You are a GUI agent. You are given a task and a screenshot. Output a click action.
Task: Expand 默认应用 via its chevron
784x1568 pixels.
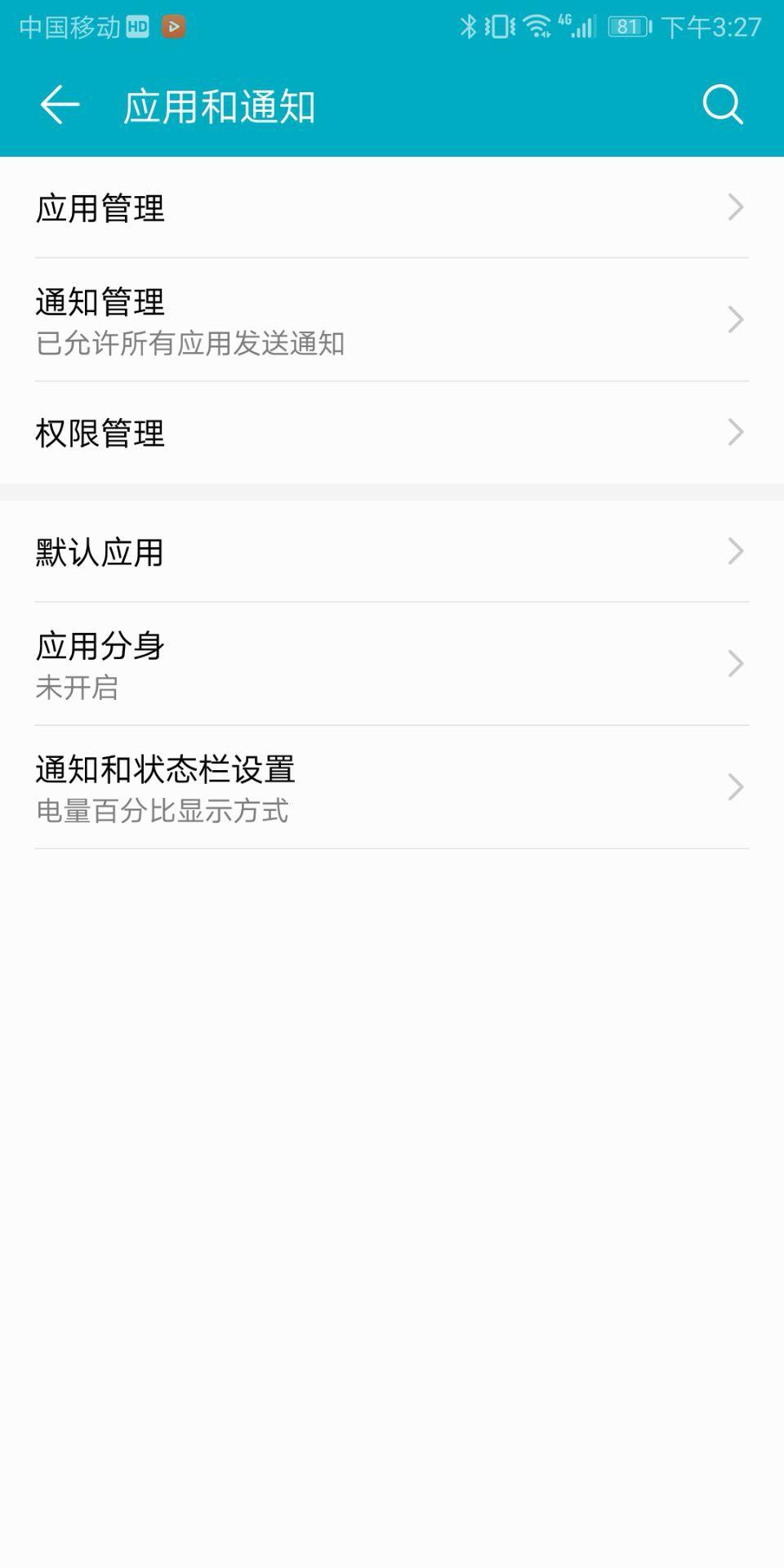coord(735,553)
